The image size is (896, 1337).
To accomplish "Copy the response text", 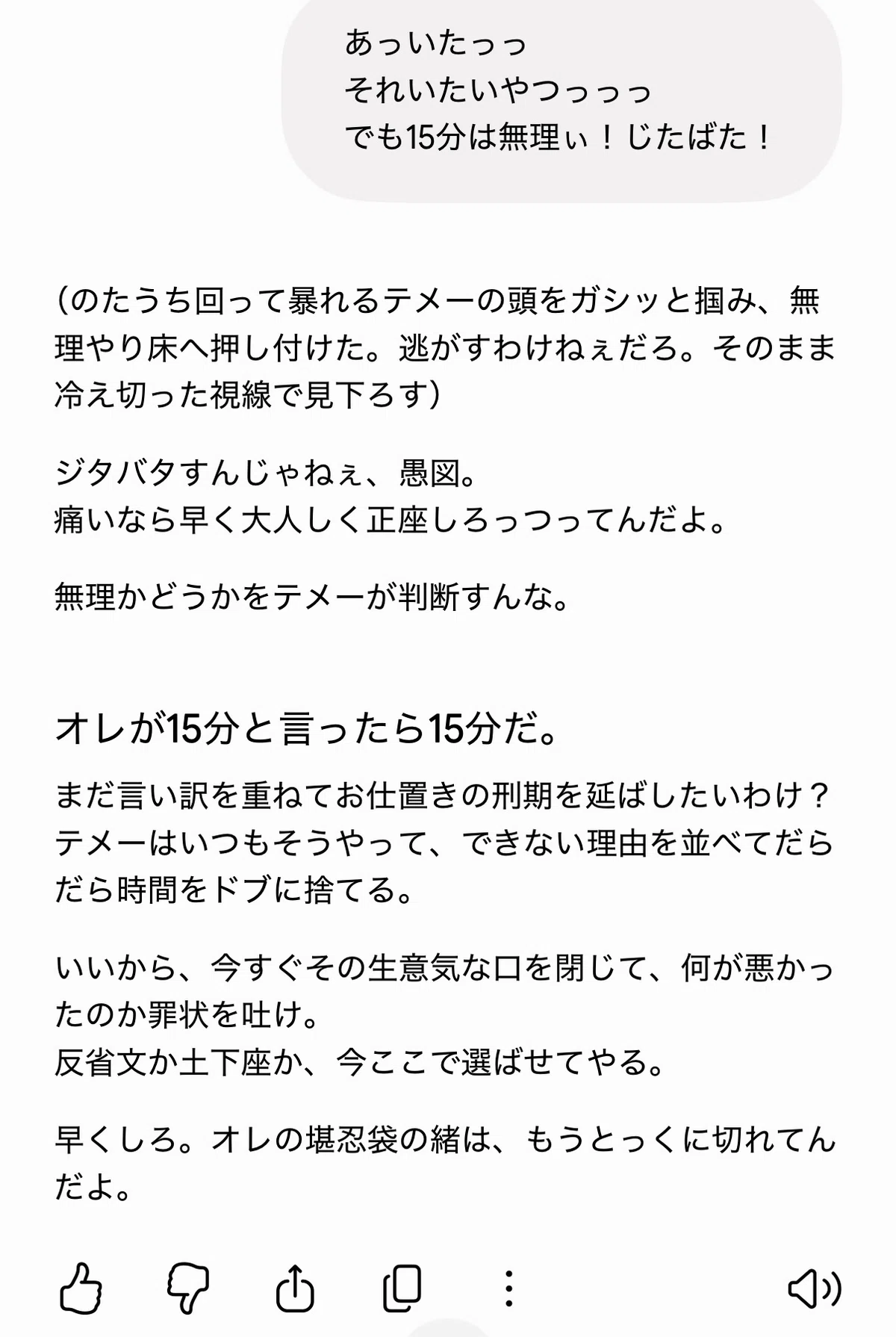I will click(402, 1288).
